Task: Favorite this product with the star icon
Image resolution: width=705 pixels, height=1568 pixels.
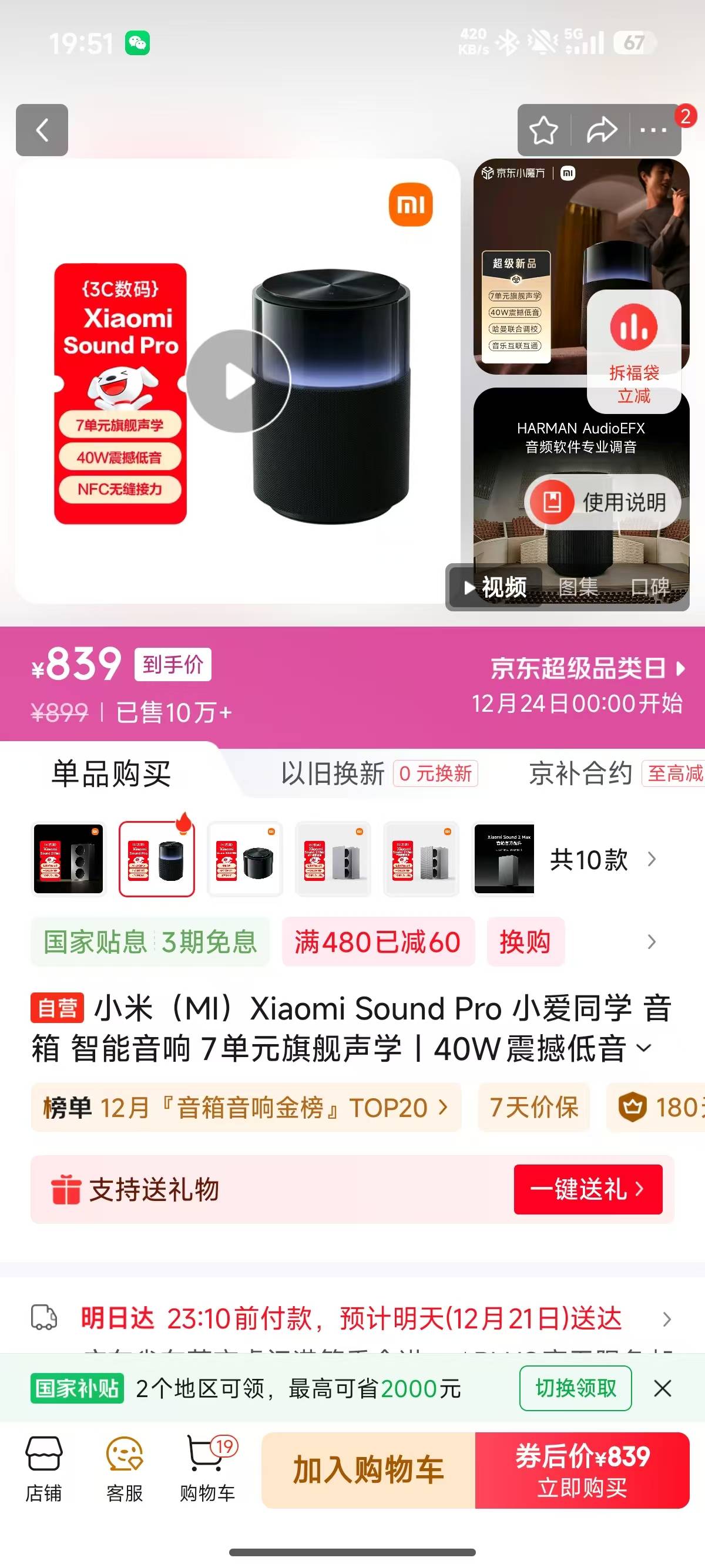Action: 543,129
